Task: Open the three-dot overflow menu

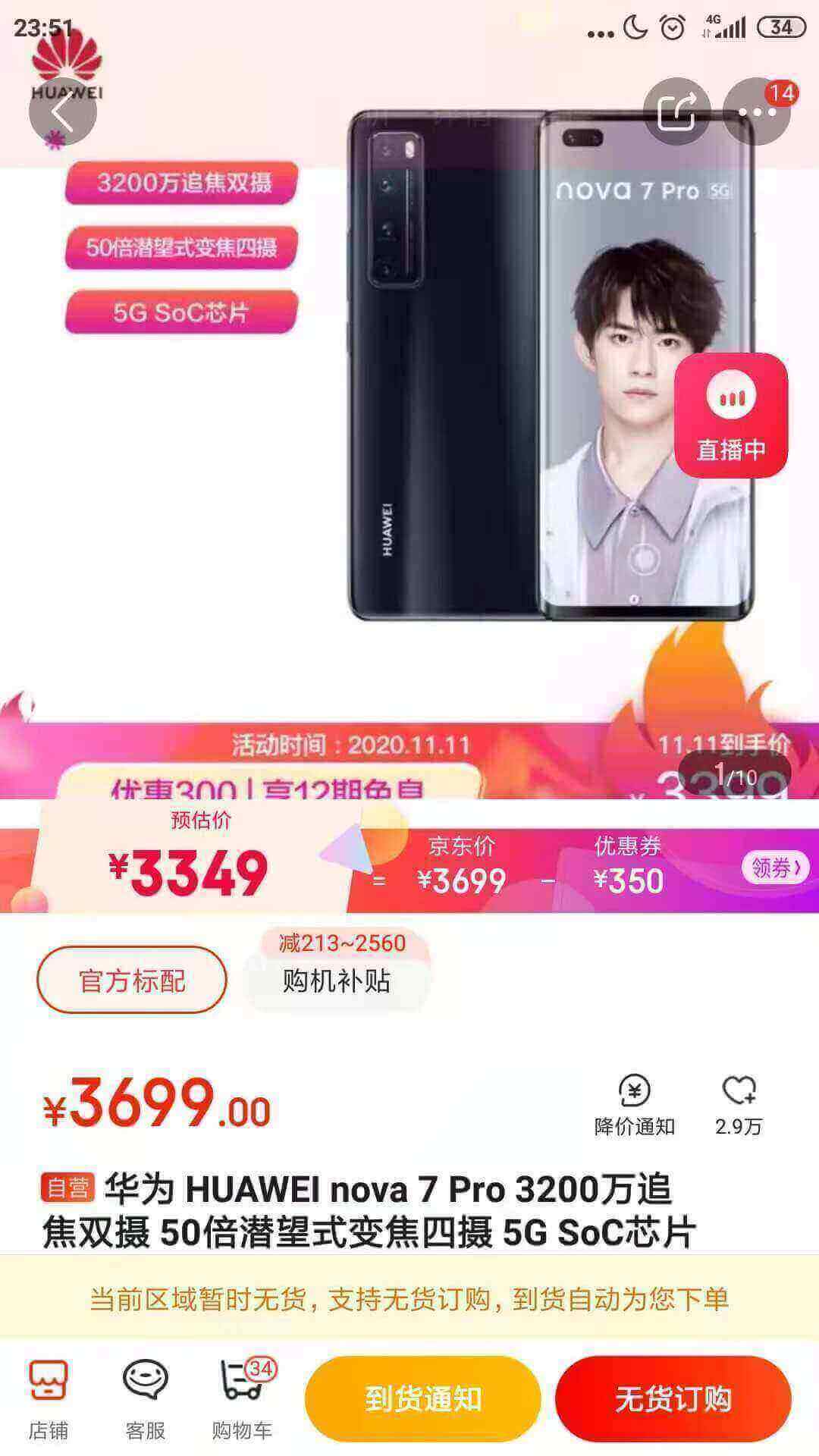Action: click(x=757, y=112)
